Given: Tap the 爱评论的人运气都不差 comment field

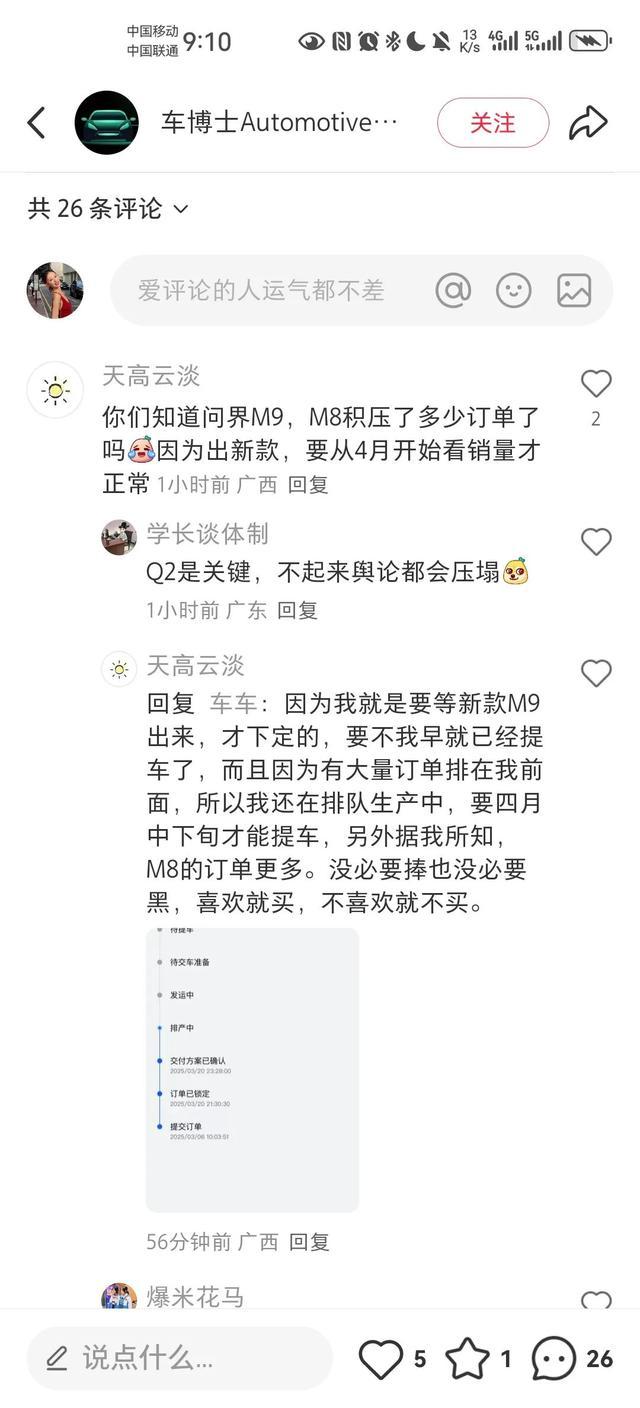Looking at the screenshot, I should coord(262,290).
